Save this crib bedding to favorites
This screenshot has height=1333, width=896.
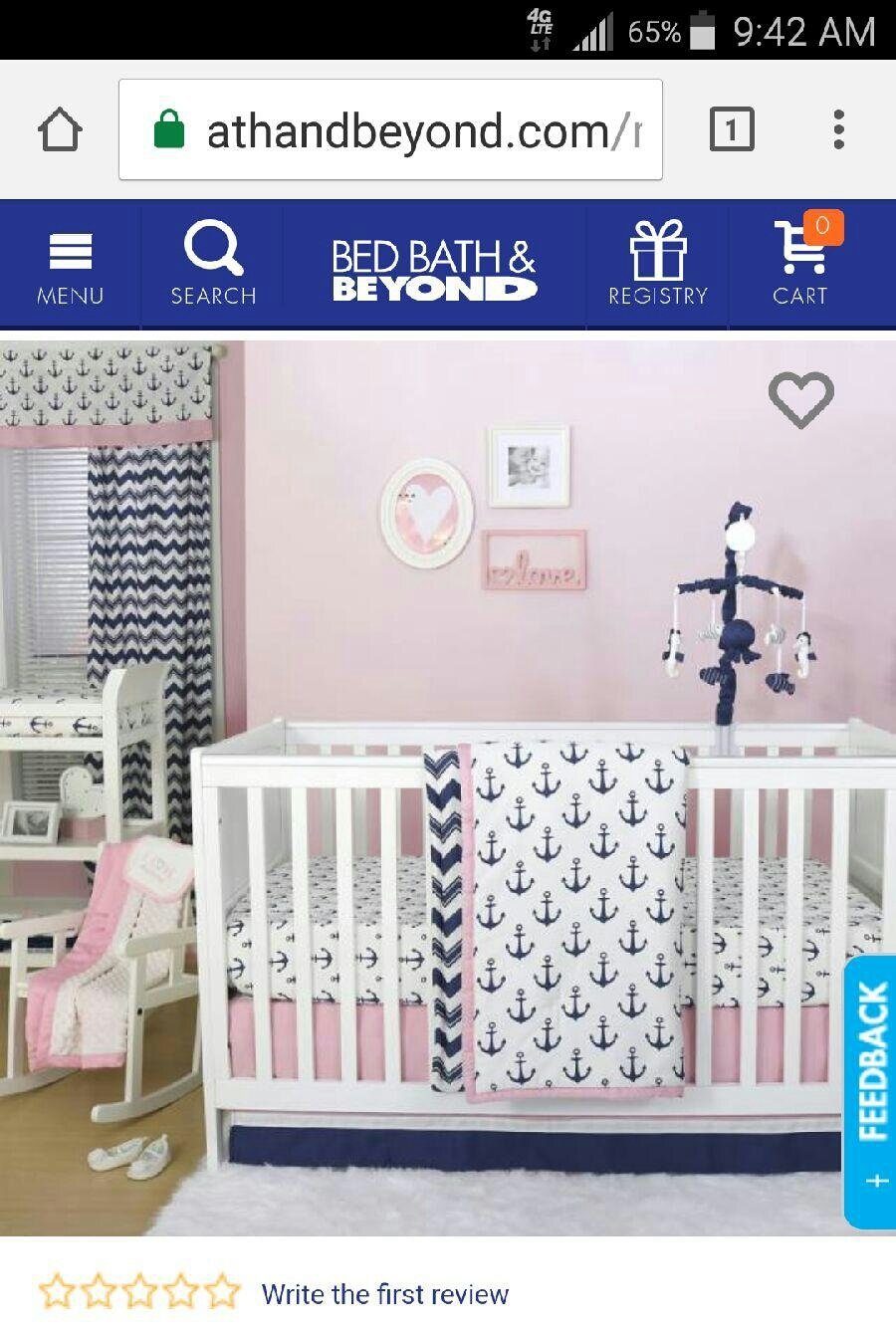pos(801,399)
